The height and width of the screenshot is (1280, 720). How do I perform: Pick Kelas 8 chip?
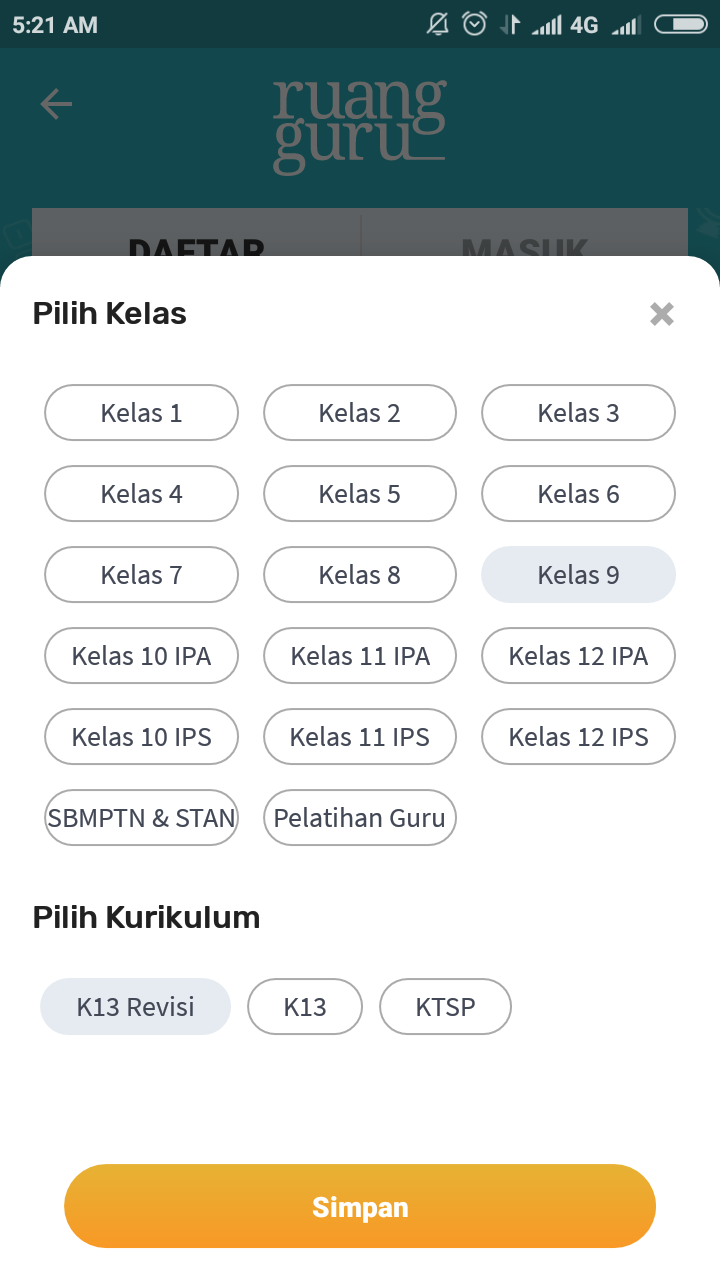coord(360,575)
